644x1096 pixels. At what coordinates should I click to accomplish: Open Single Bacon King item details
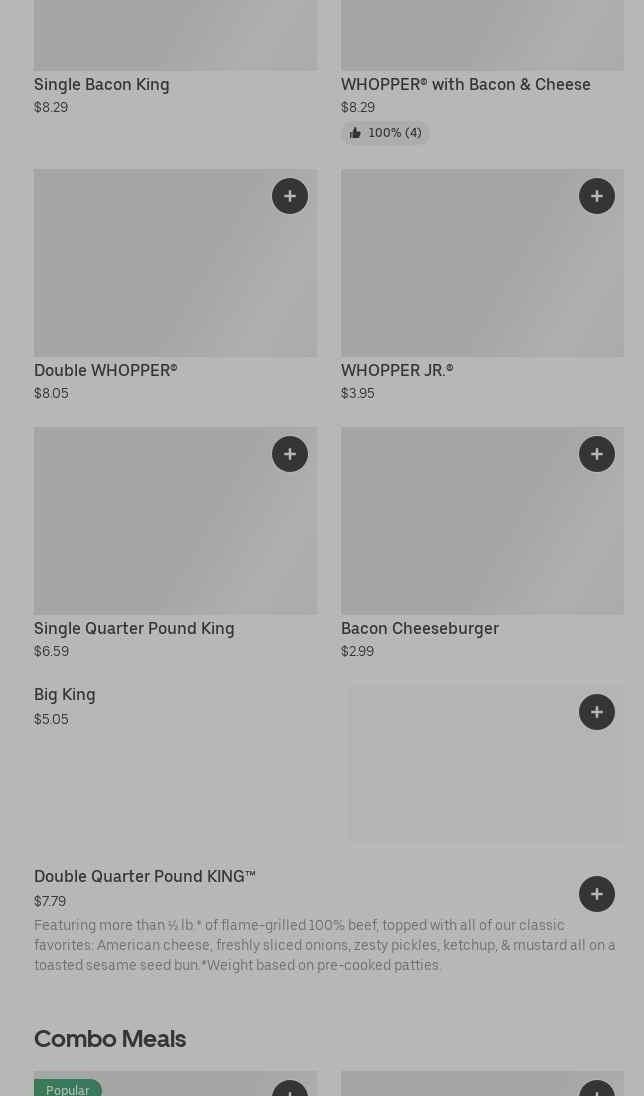point(101,85)
